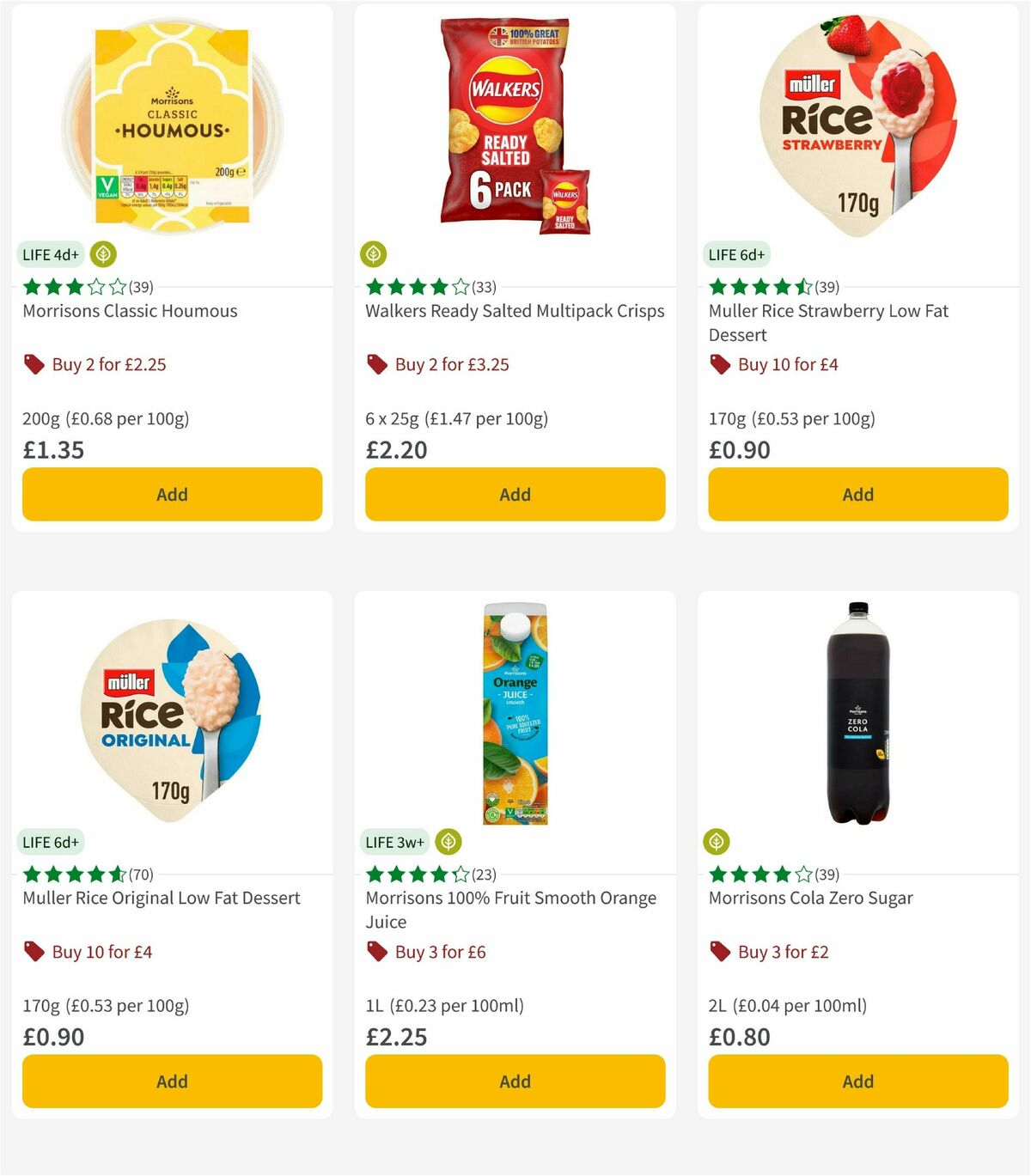
Task: Click the offer tag icon on Muller Rice Strawberry
Action: click(x=719, y=364)
